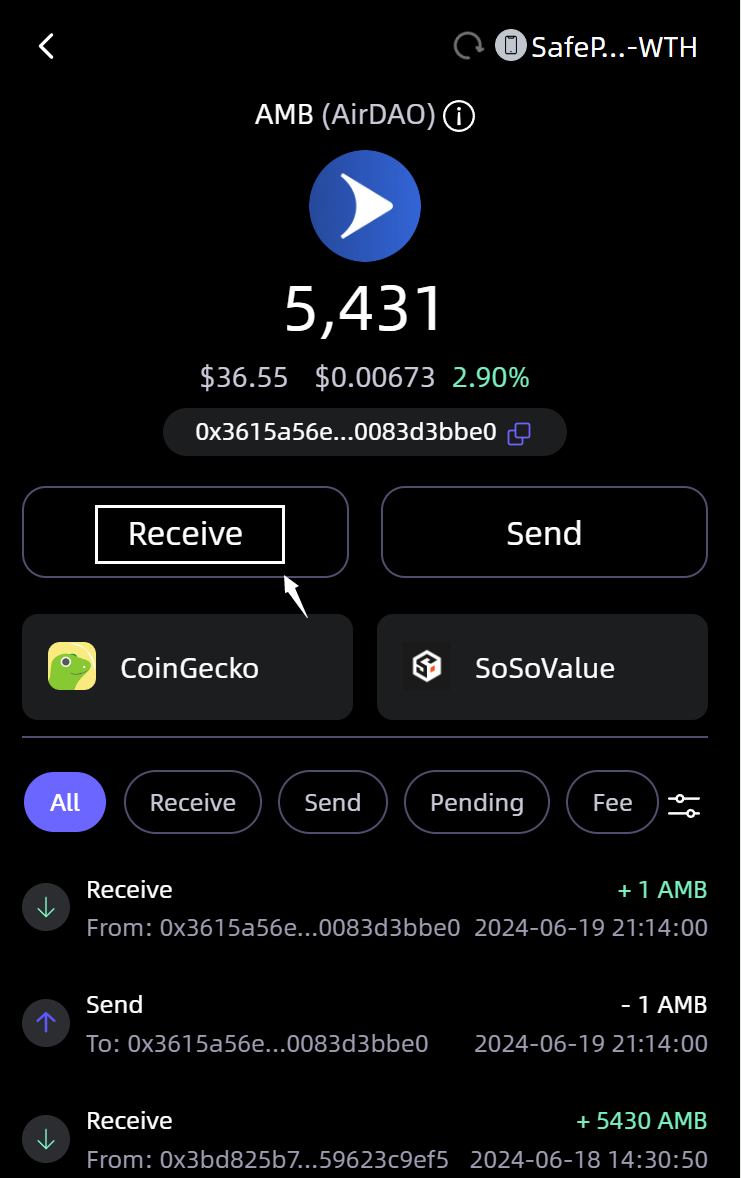This screenshot has height=1178, width=741.
Task: Copy the wallet address
Action: (519, 433)
